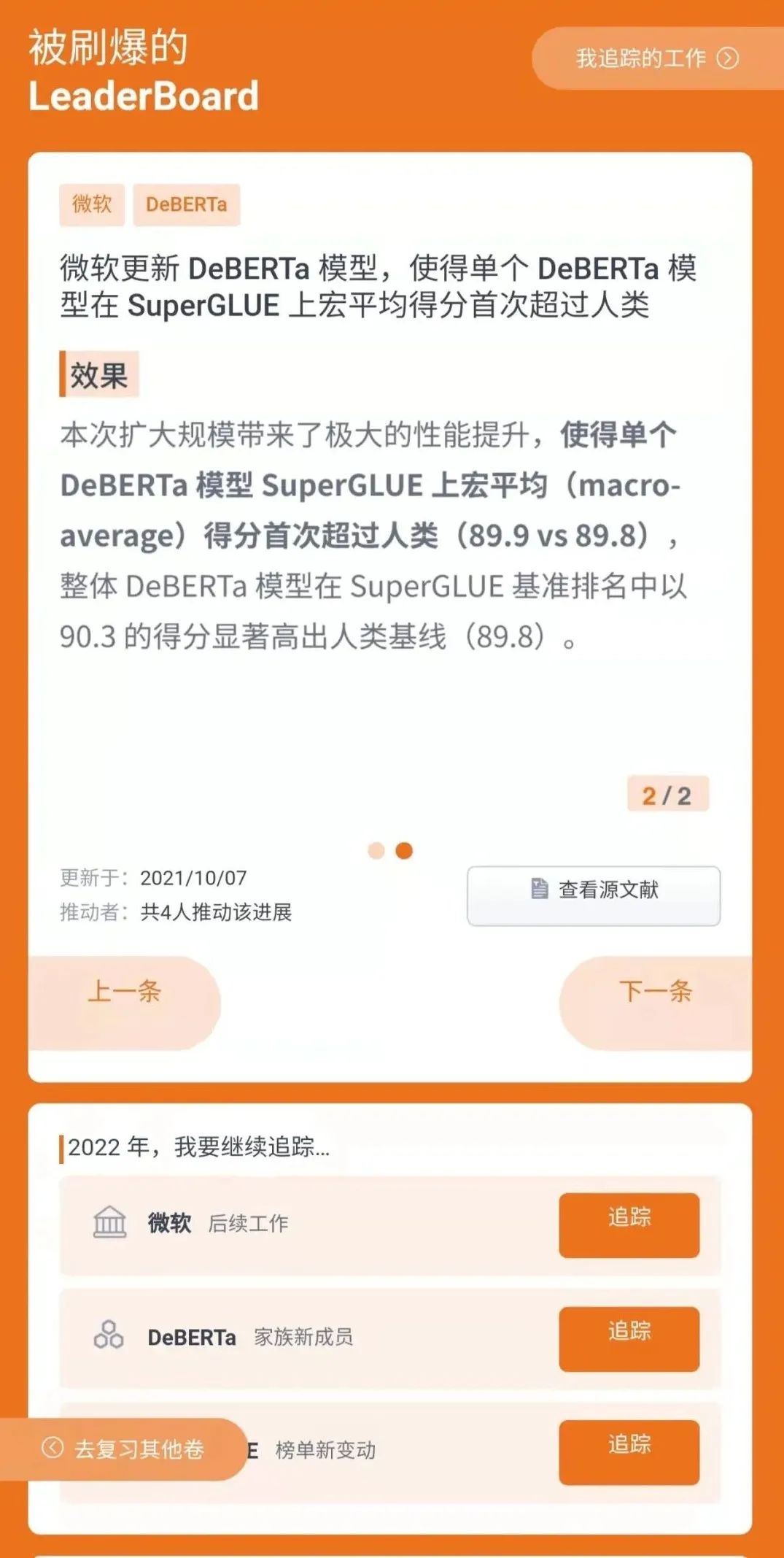Select the DeBERTa tag chip
This screenshot has height=1558, width=784.
[x=186, y=204]
